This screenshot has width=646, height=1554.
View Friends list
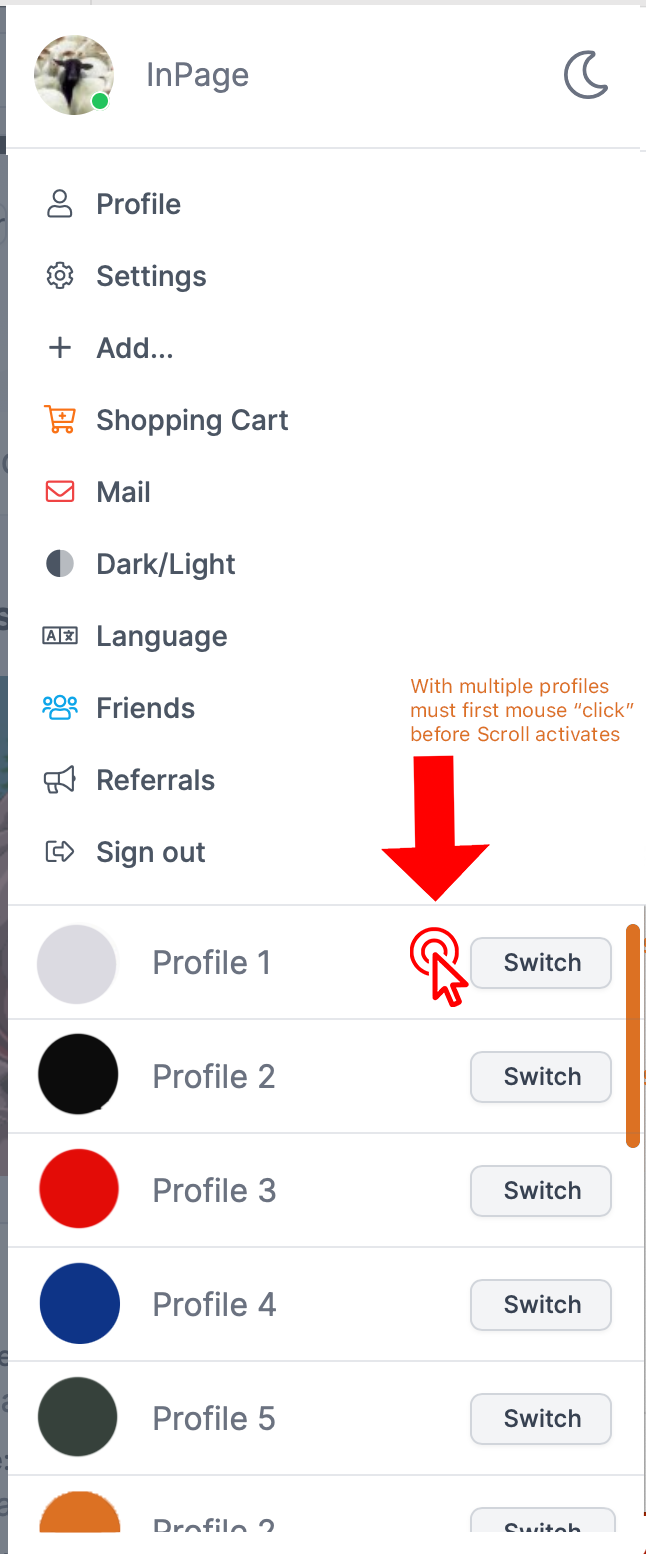[145, 708]
